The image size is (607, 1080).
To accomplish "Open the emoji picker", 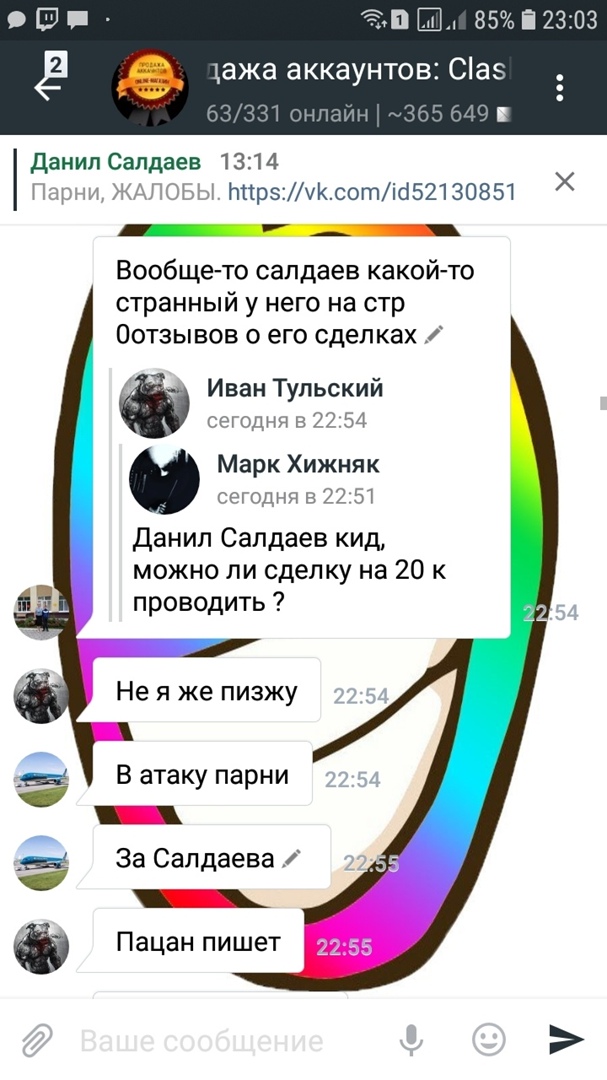I will [488, 1040].
